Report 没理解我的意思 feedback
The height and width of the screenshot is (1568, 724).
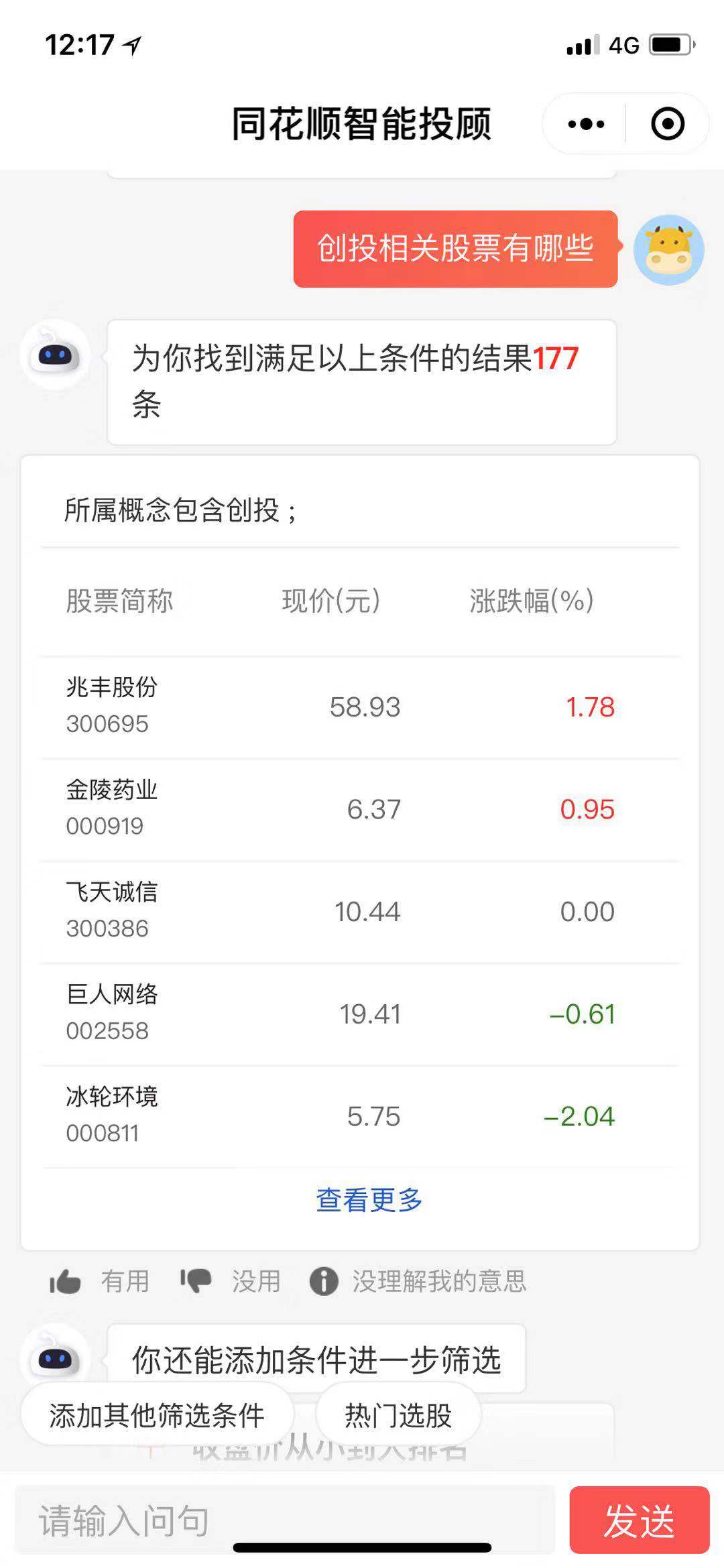[418, 1281]
